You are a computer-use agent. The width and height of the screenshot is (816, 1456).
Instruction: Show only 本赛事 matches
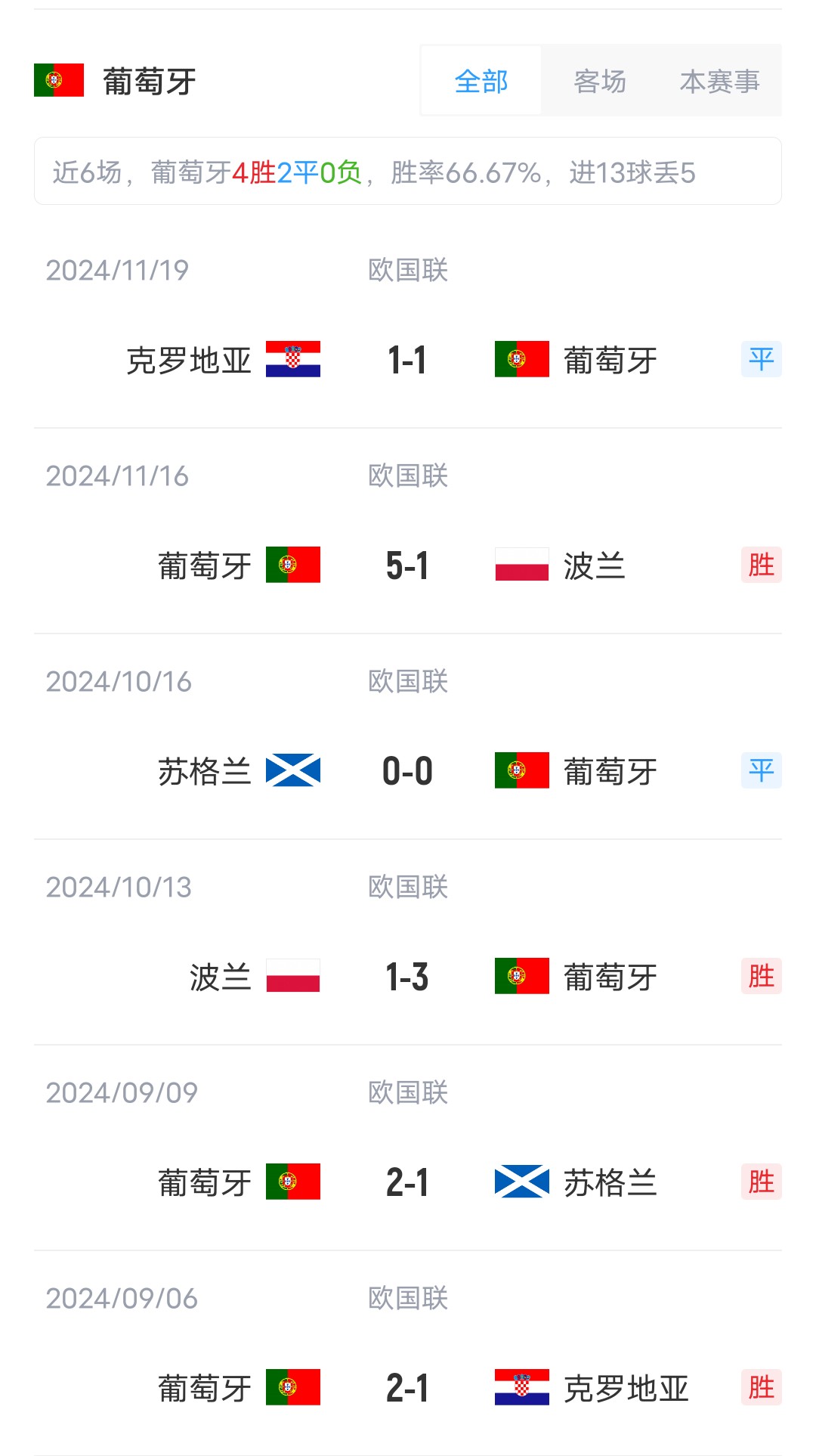tap(719, 81)
